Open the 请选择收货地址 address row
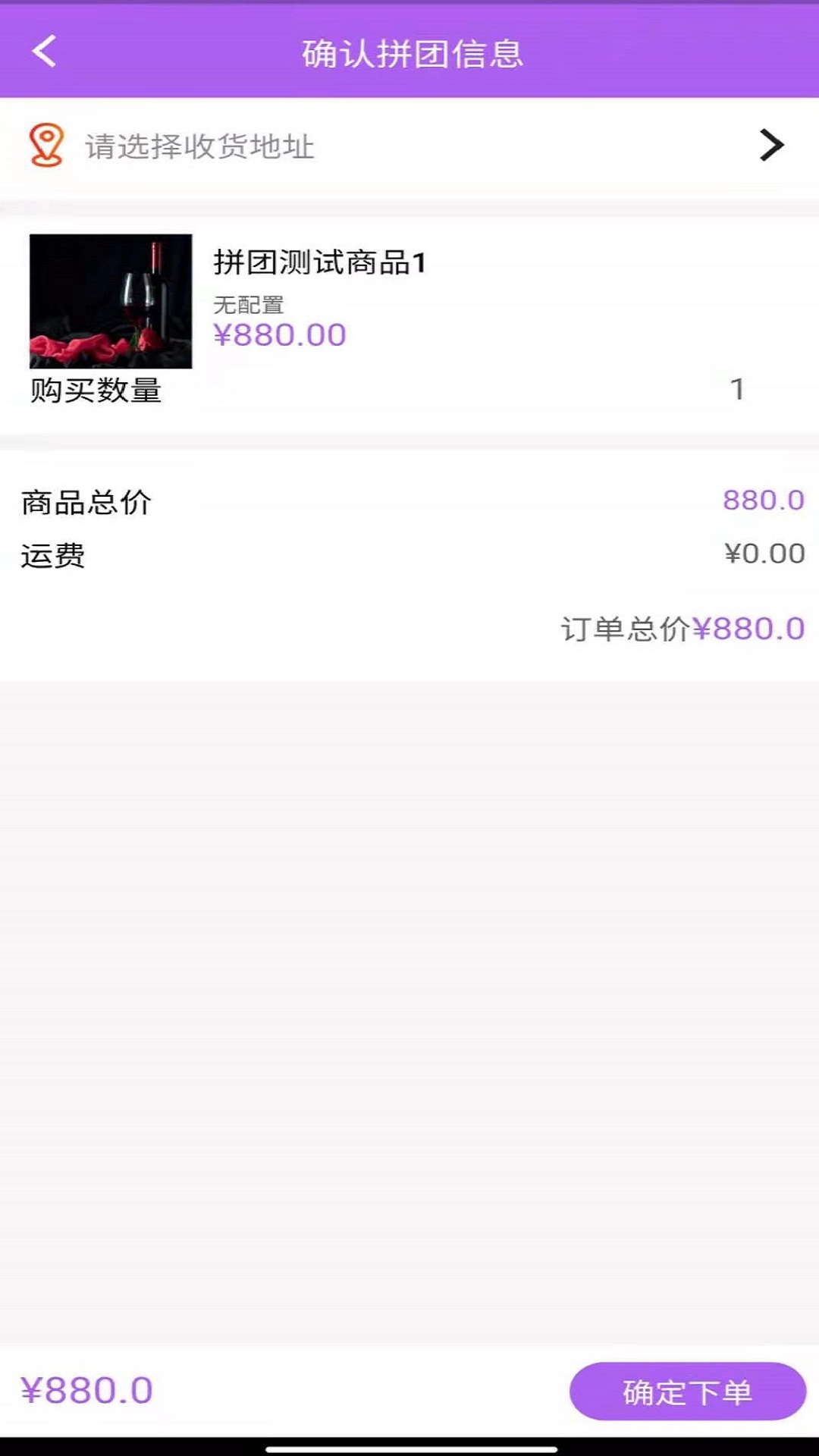Viewport: 819px width, 1456px height. [x=408, y=146]
